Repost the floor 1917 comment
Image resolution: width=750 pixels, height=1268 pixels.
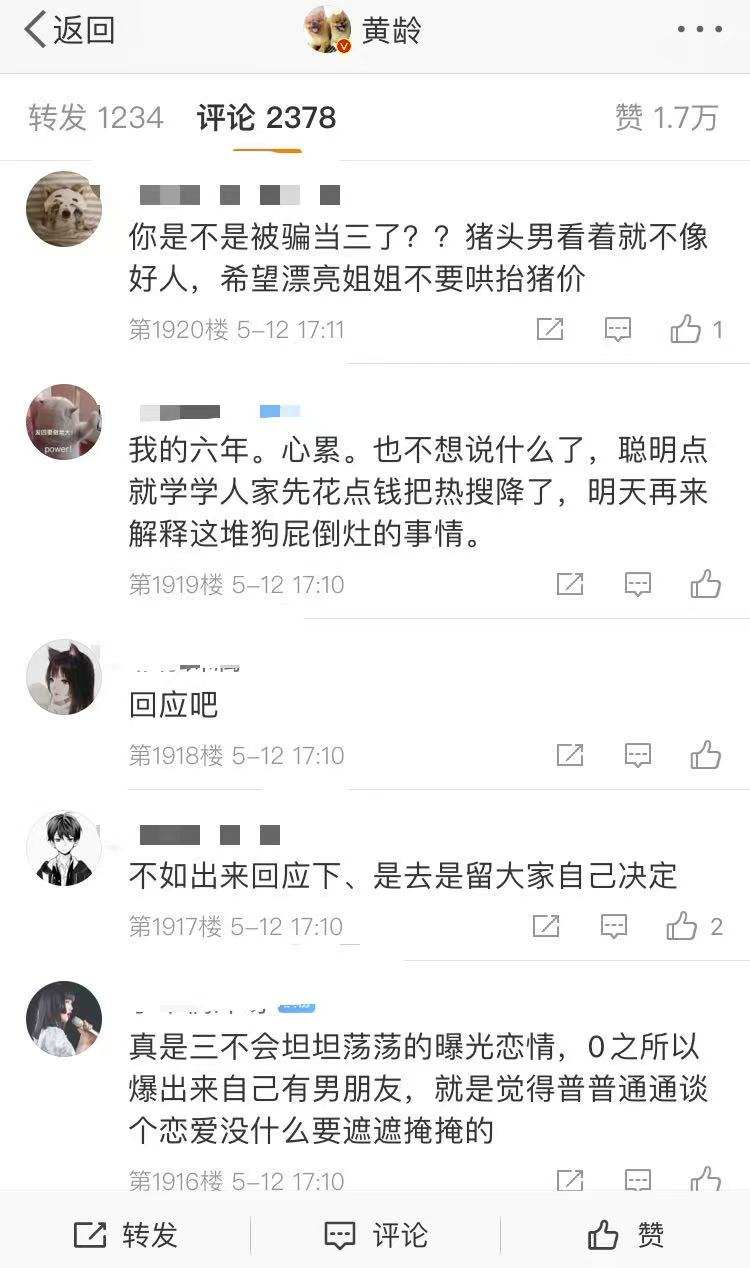(546, 927)
